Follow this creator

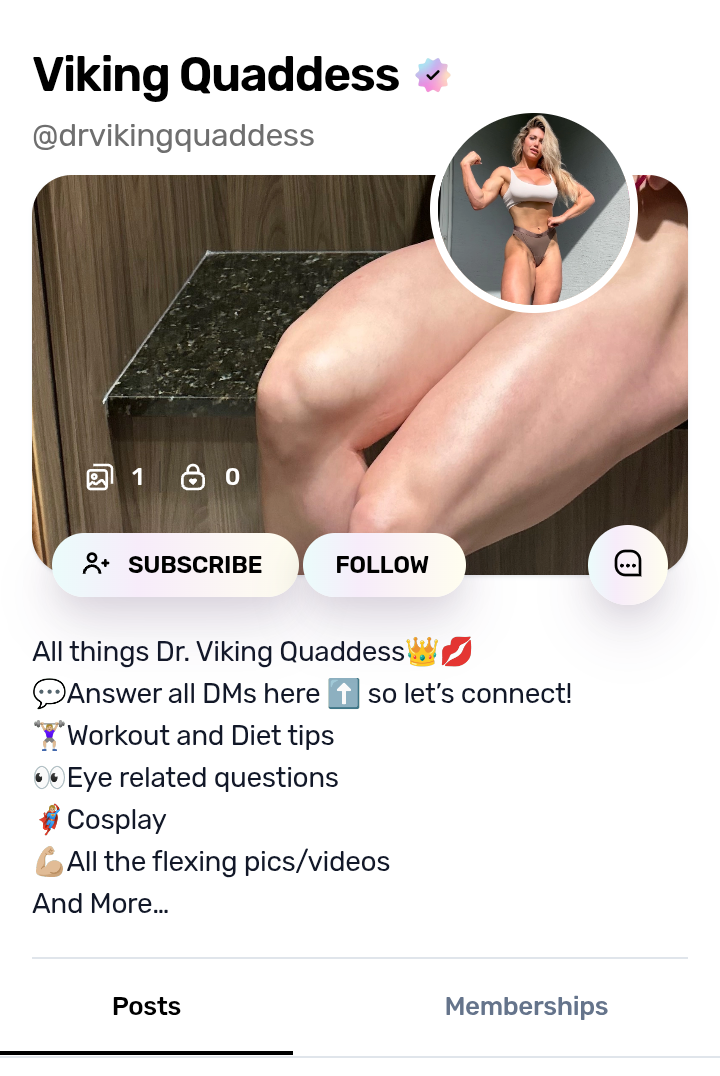click(383, 565)
